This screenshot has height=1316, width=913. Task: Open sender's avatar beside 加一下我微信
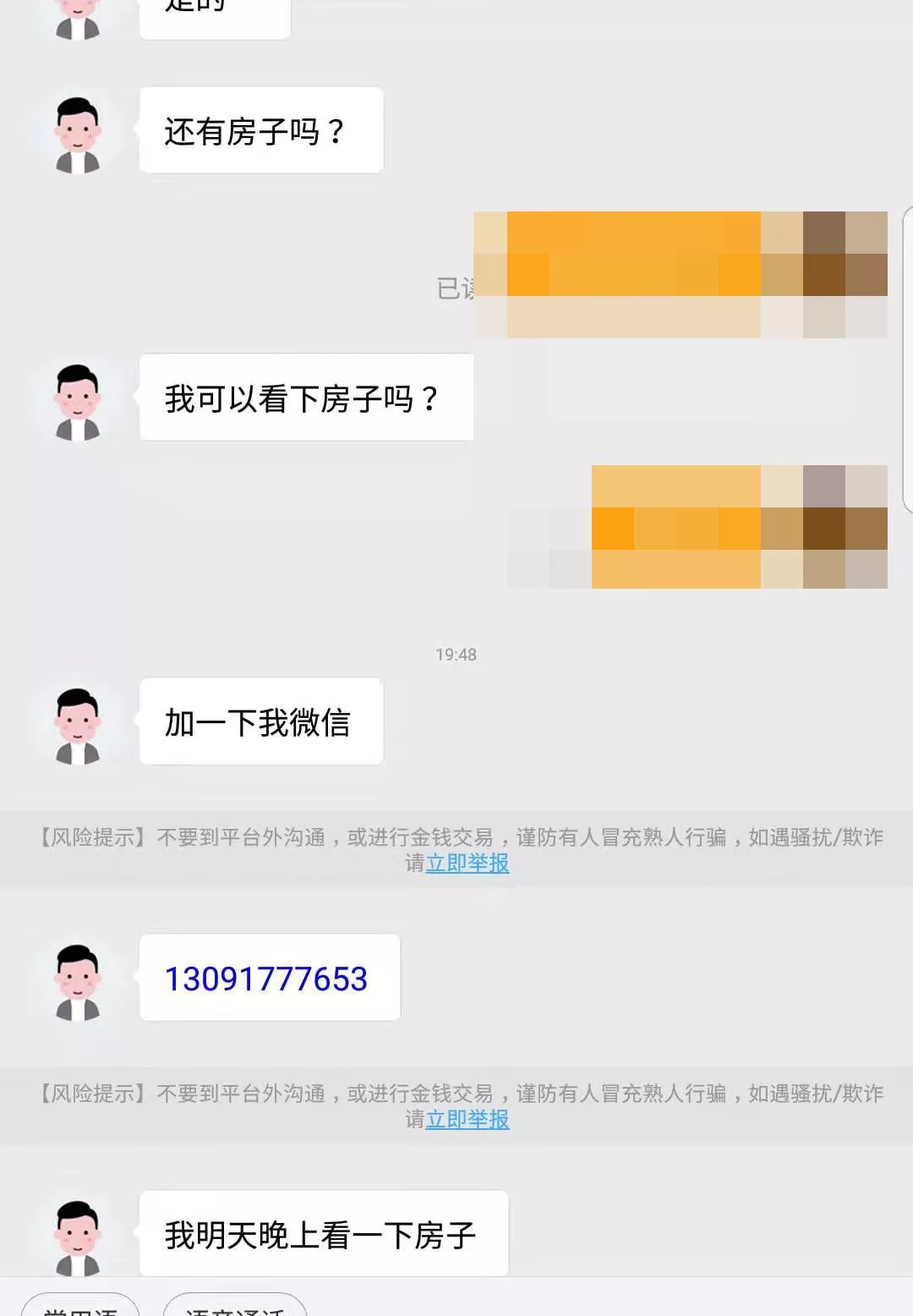(x=78, y=725)
